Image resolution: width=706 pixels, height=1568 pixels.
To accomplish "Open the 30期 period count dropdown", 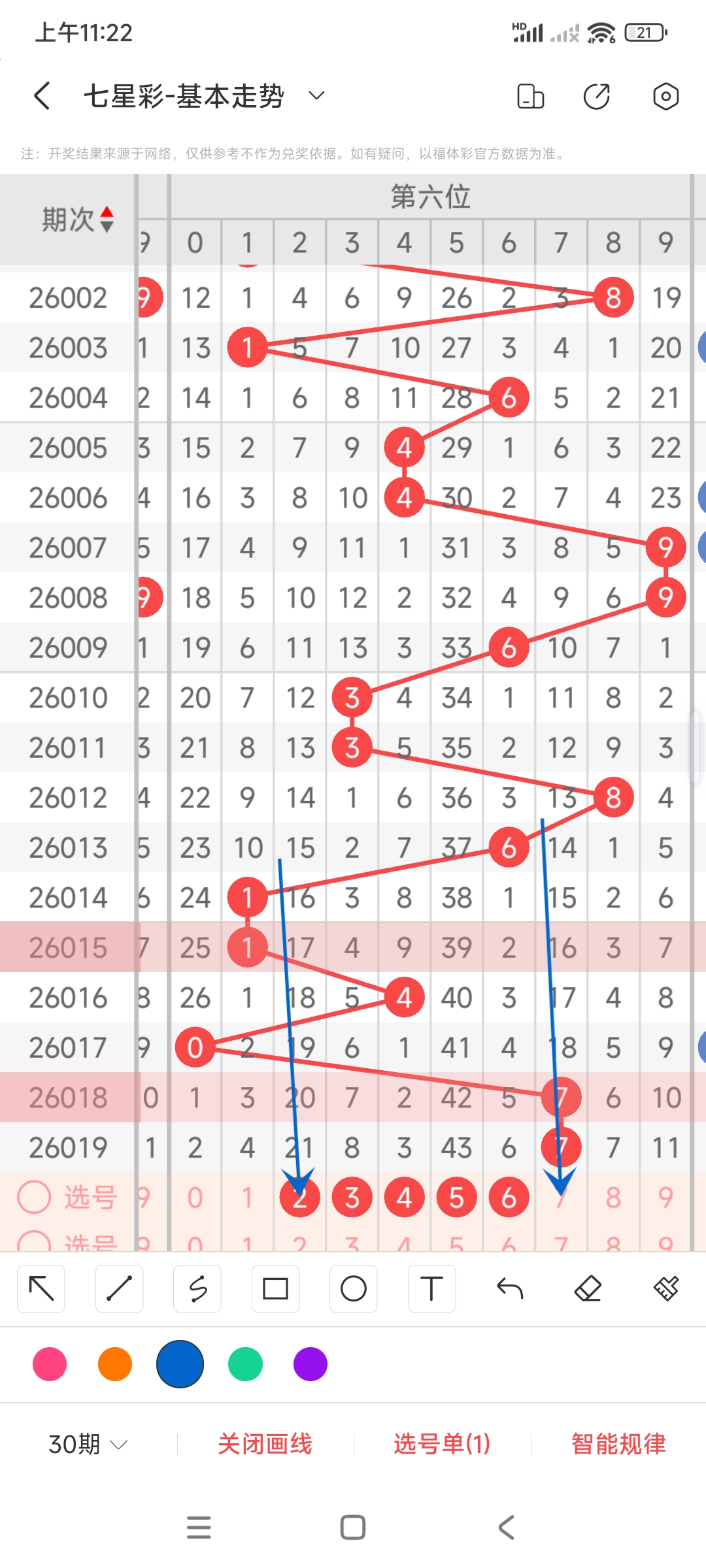I will pyautogui.click(x=88, y=1444).
